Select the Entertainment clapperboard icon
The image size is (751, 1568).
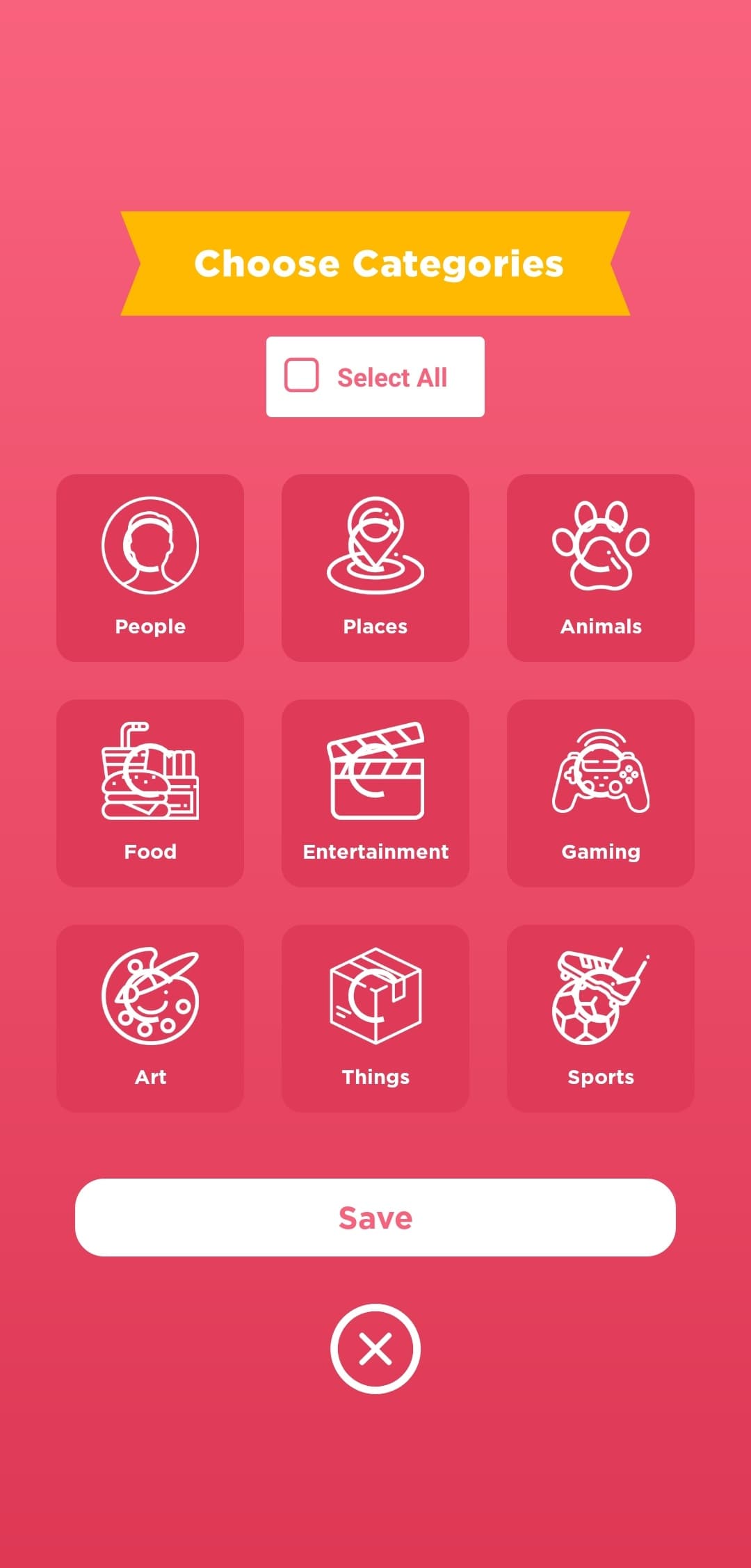(x=375, y=775)
